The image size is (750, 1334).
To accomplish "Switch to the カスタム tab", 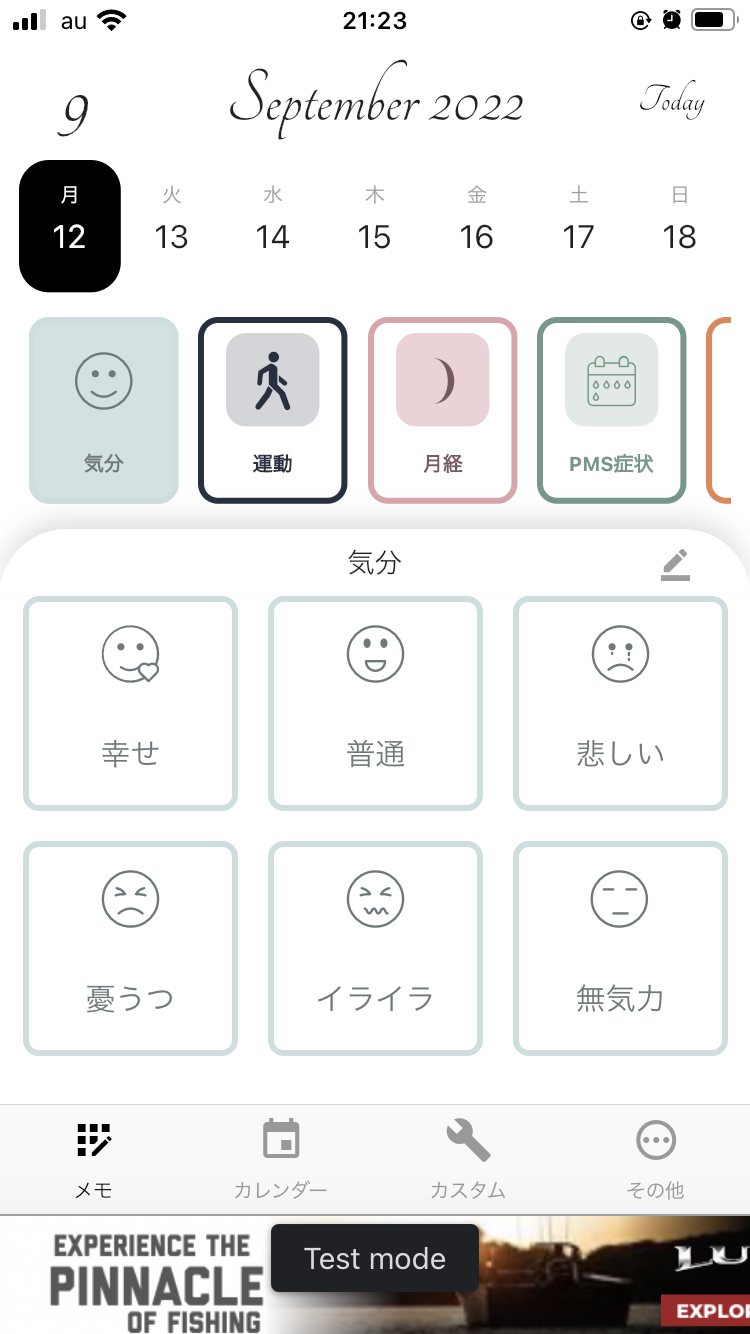I will (x=467, y=1160).
